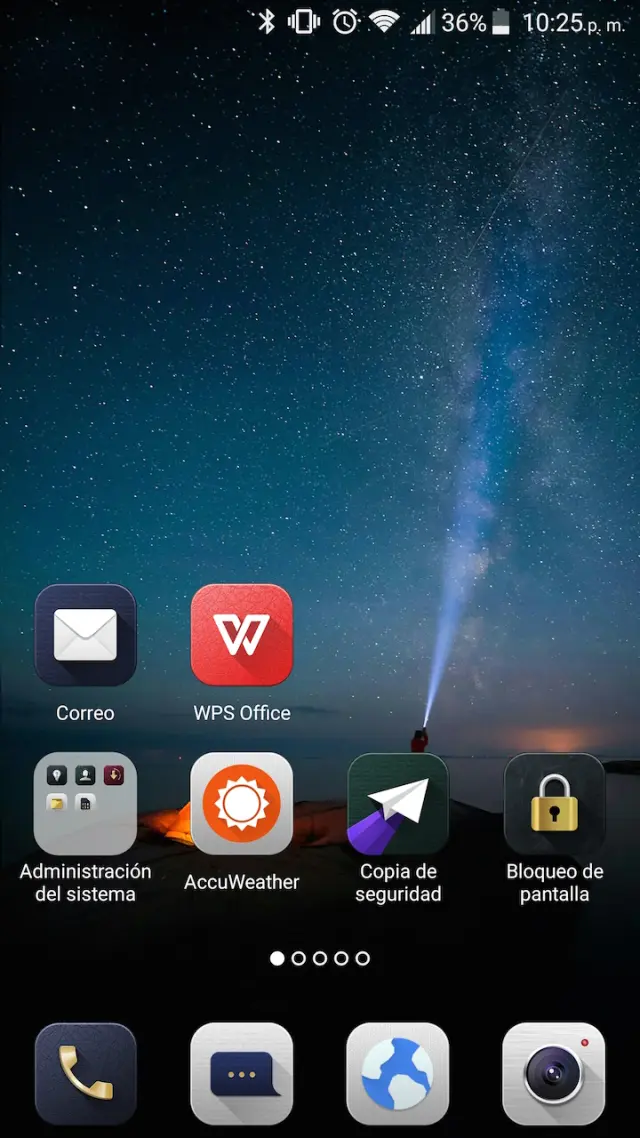Viewport: 640px width, 1138px height.
Task: Tap Bloqueo de pantalla shortcut
Action: coord(554,803)
